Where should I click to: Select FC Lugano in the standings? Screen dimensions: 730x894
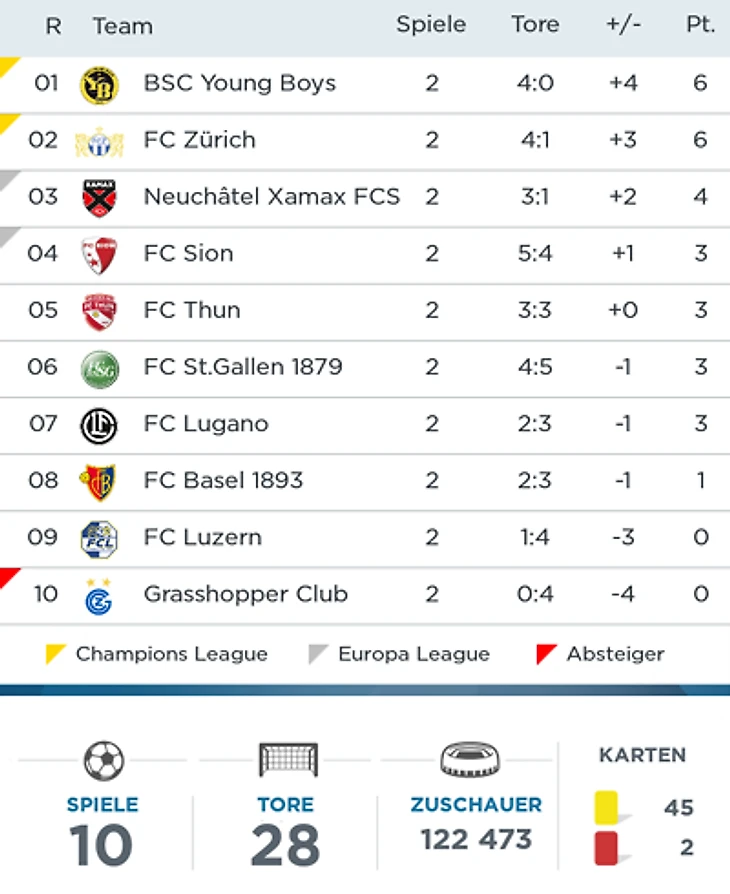(x=206, y=424)
